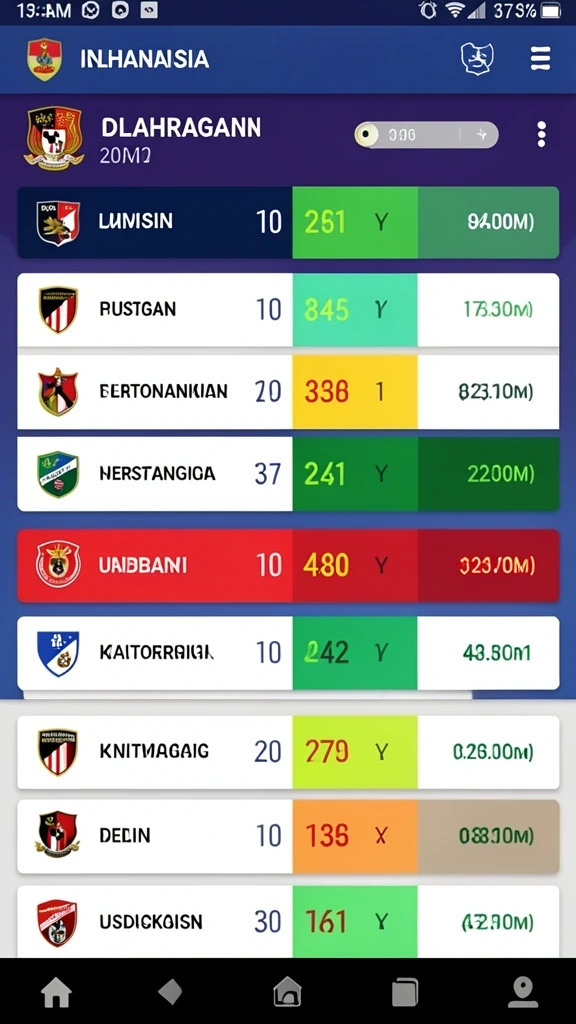Tap the shield icon in top bar
576x1024 pixels.
coord(477,59)
